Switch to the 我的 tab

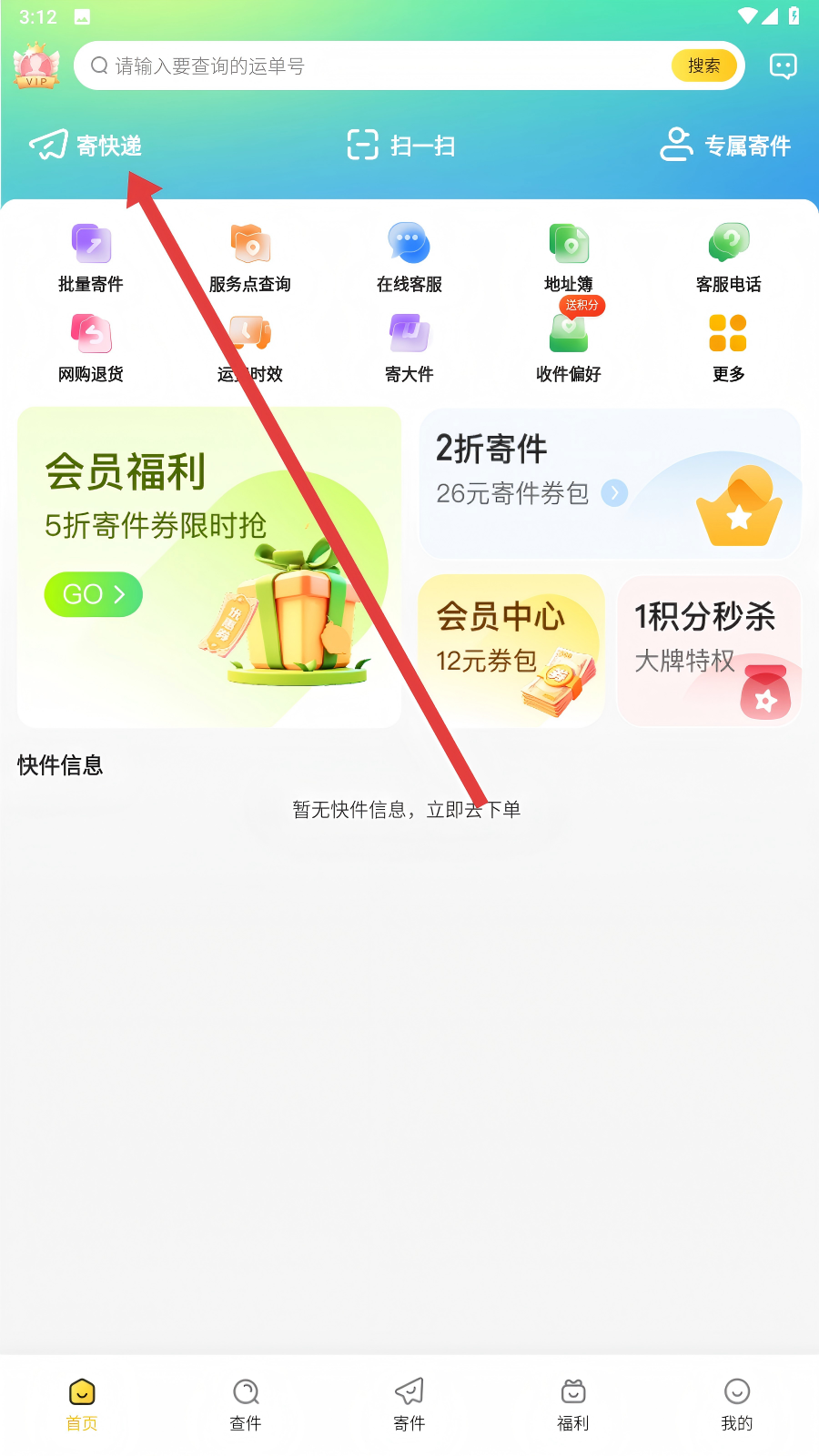(736, 1404)
